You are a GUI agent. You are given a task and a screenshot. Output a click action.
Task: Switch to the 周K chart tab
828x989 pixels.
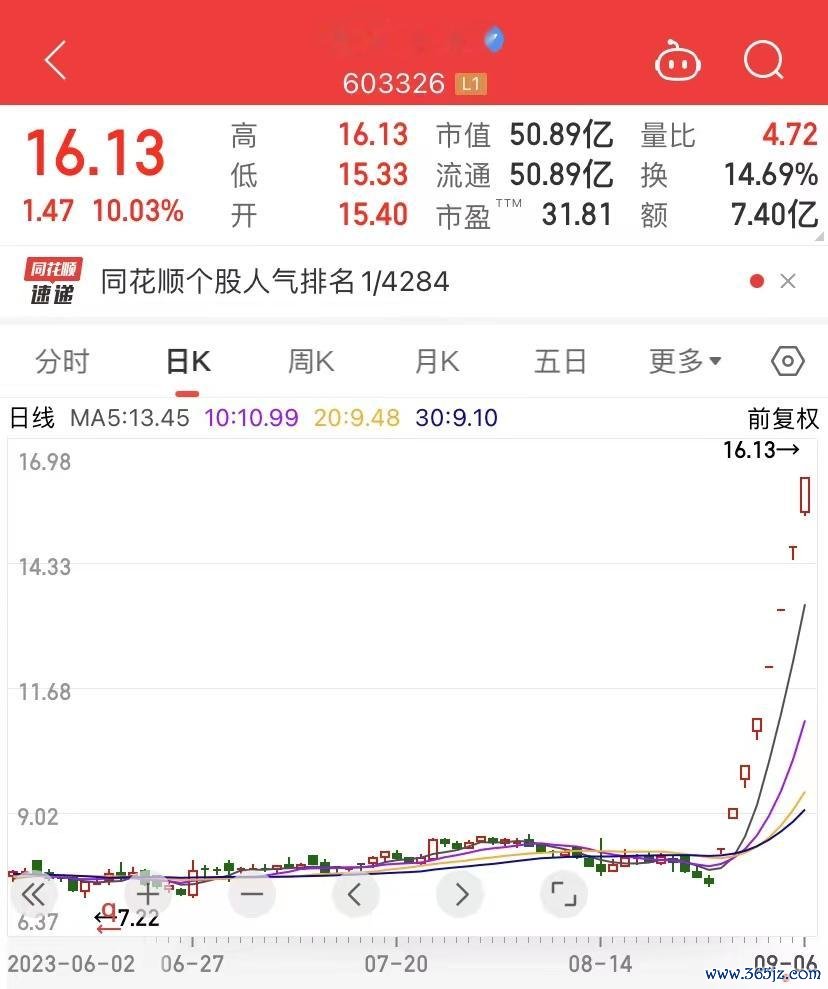coord(311,362)
